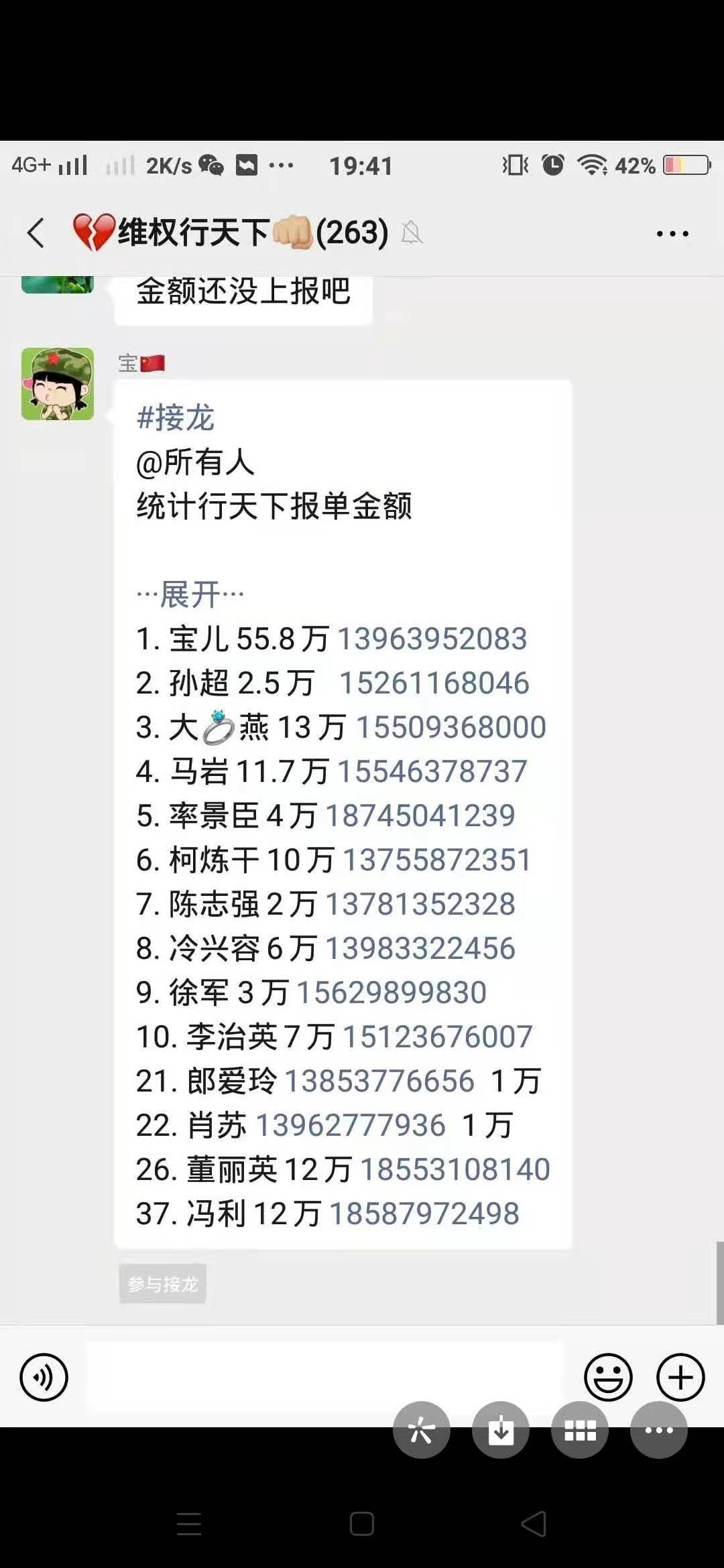Tap the grid floating button
Image resolution: width=724 pixels, height=1568 pixels.
pyautogui.click(x=580, y=1430)
